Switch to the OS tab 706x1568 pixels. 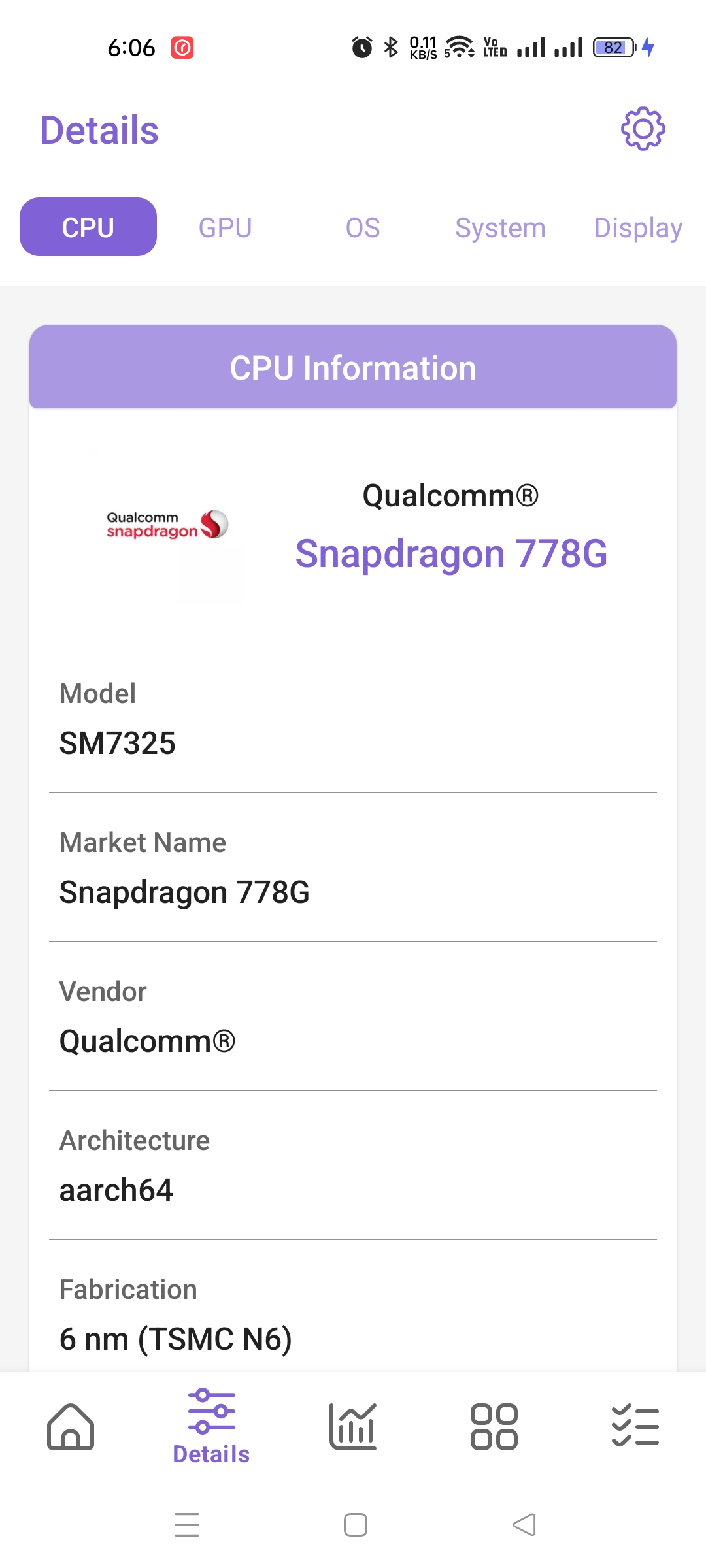pyautogui.click(x=363, y=227)
